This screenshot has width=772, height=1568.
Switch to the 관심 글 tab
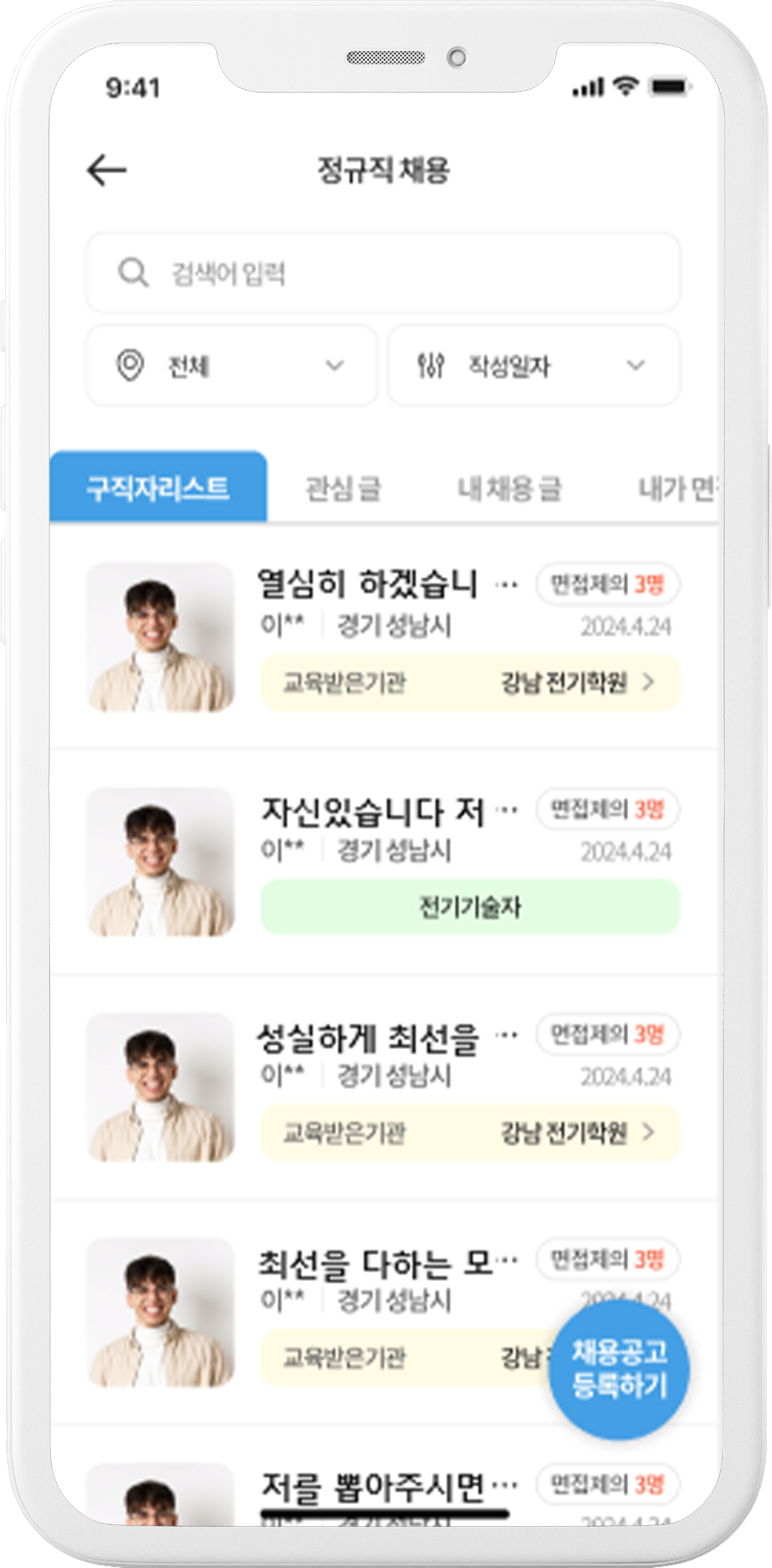(343, 489)
